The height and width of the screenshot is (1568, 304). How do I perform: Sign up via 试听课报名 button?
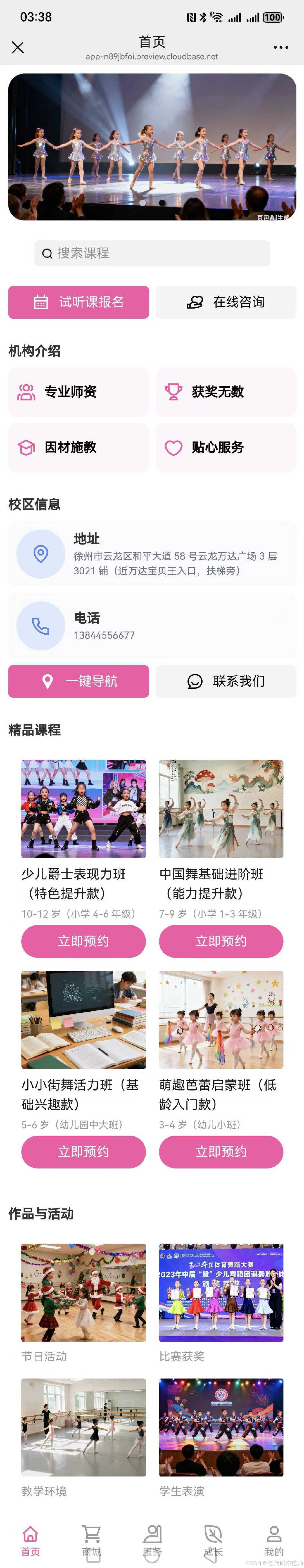point(79,302)
